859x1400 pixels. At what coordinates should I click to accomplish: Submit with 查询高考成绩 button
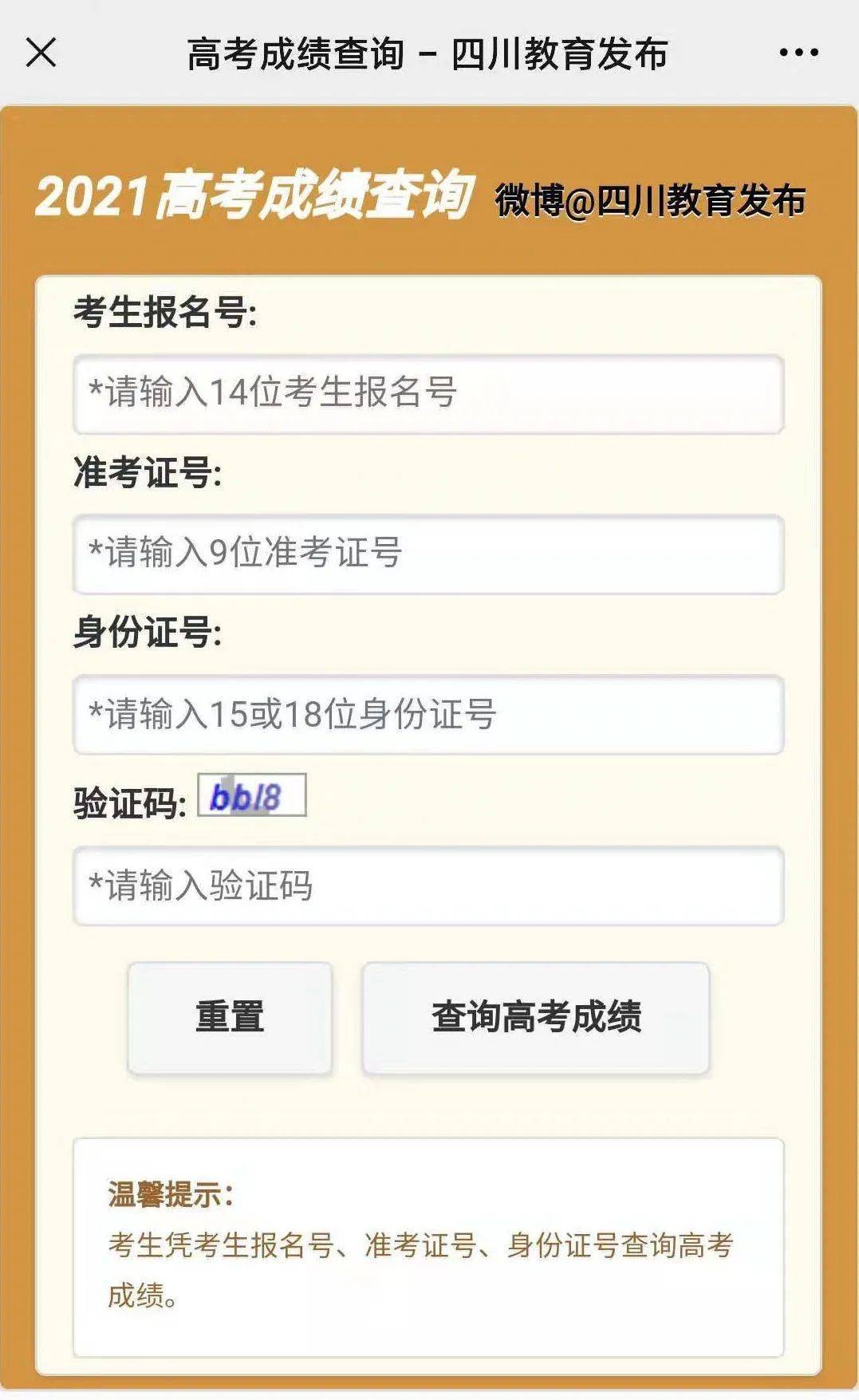pos(536,1017)
